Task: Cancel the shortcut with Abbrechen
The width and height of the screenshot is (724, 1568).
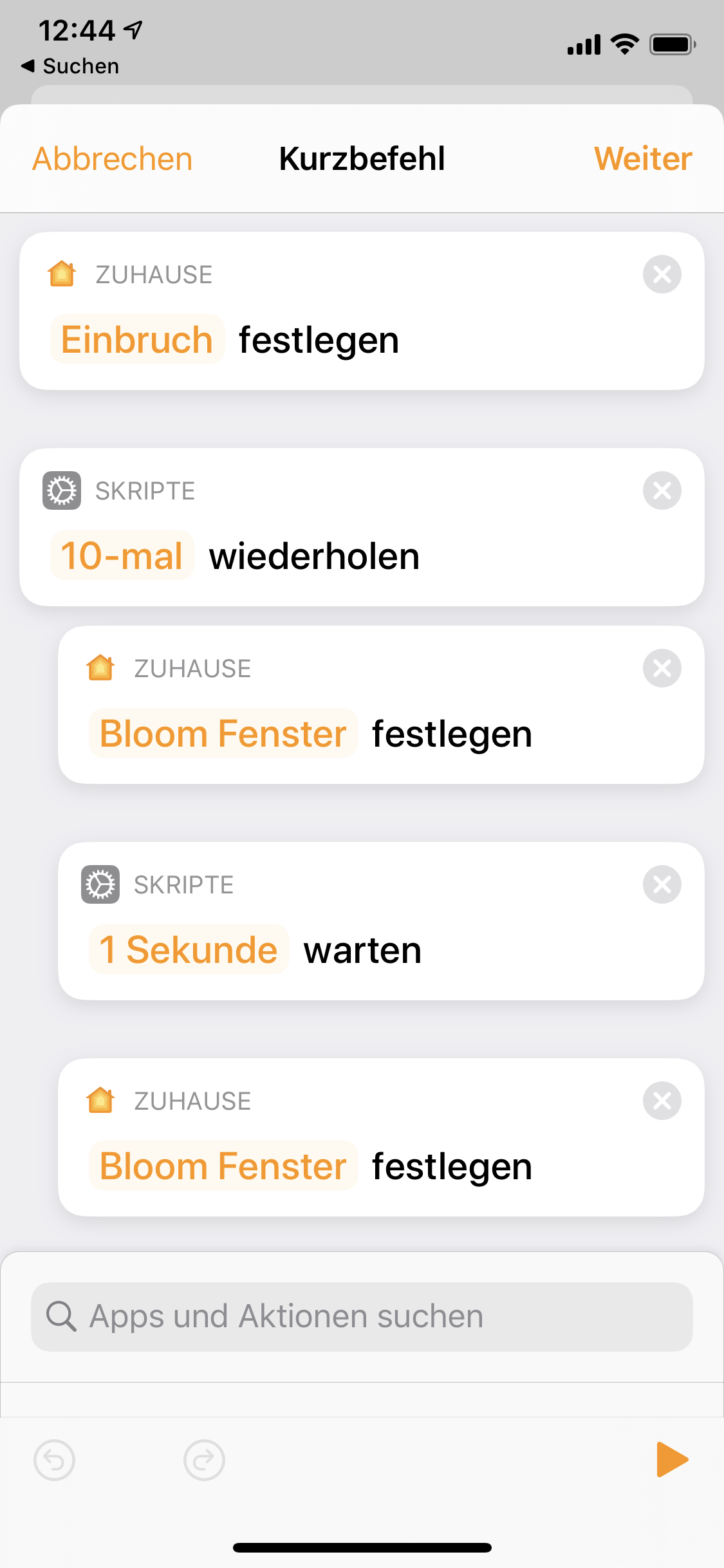Action: point(113,159)
